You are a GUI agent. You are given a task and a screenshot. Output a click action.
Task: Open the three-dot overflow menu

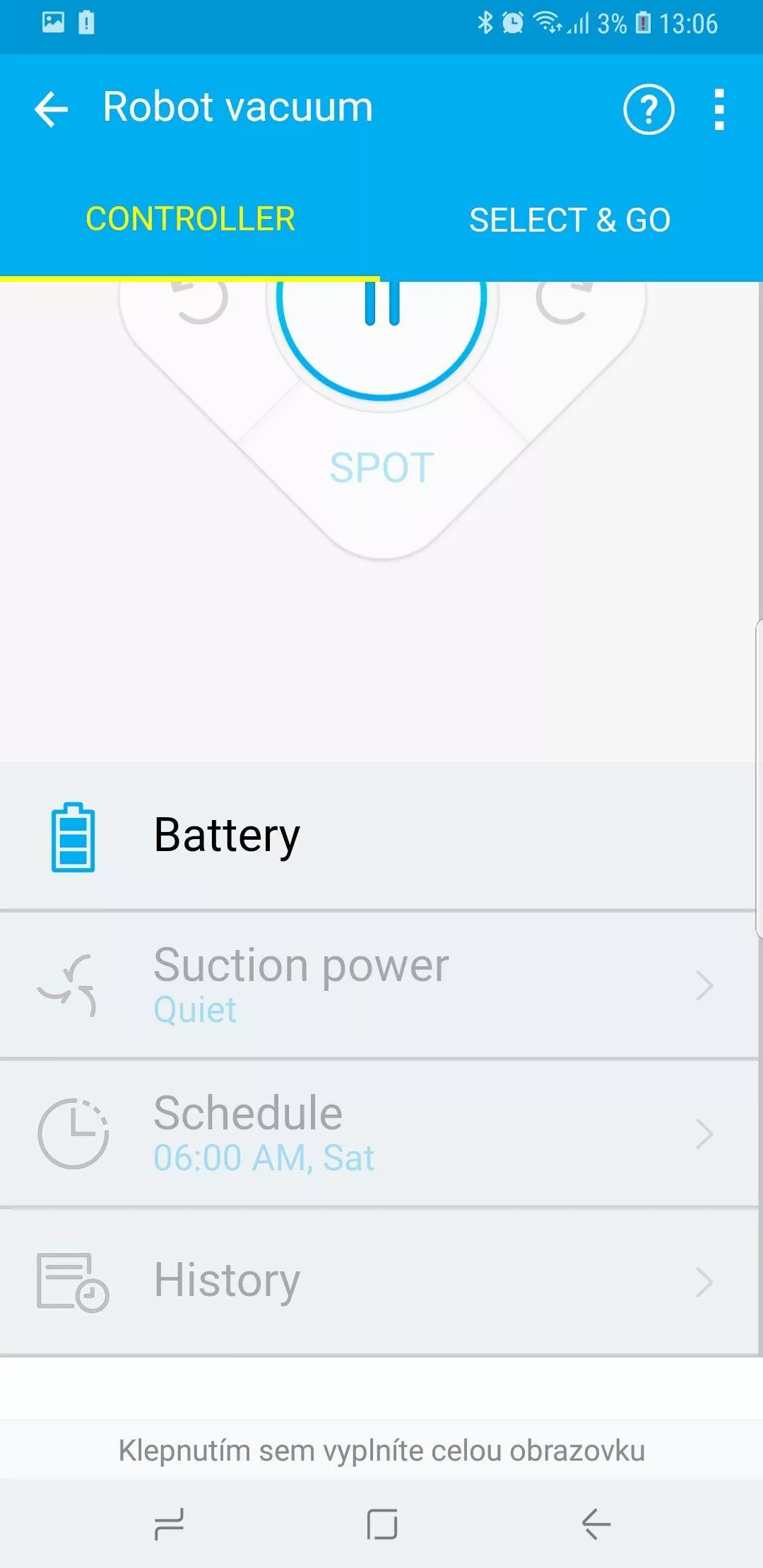[719, 109]
